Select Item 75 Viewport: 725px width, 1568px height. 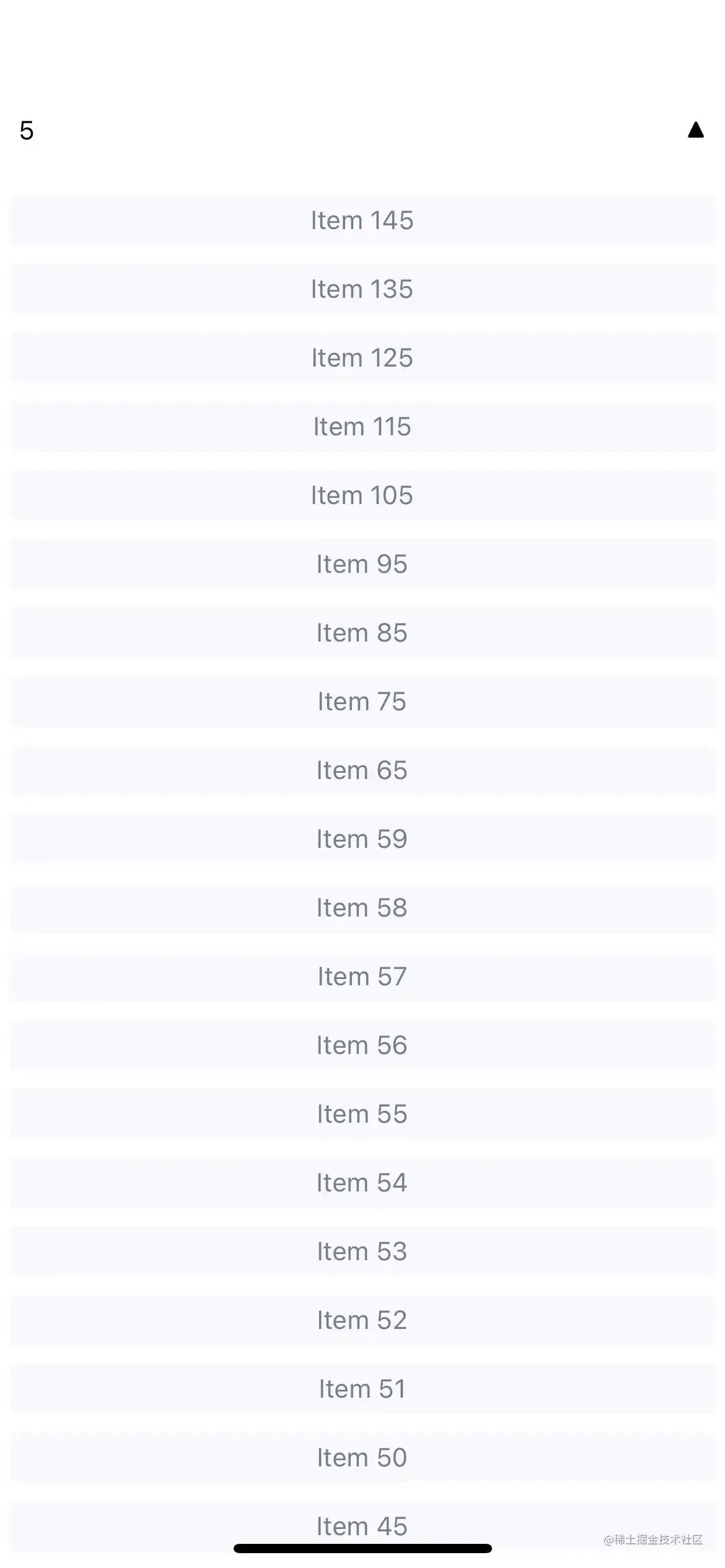362,702
